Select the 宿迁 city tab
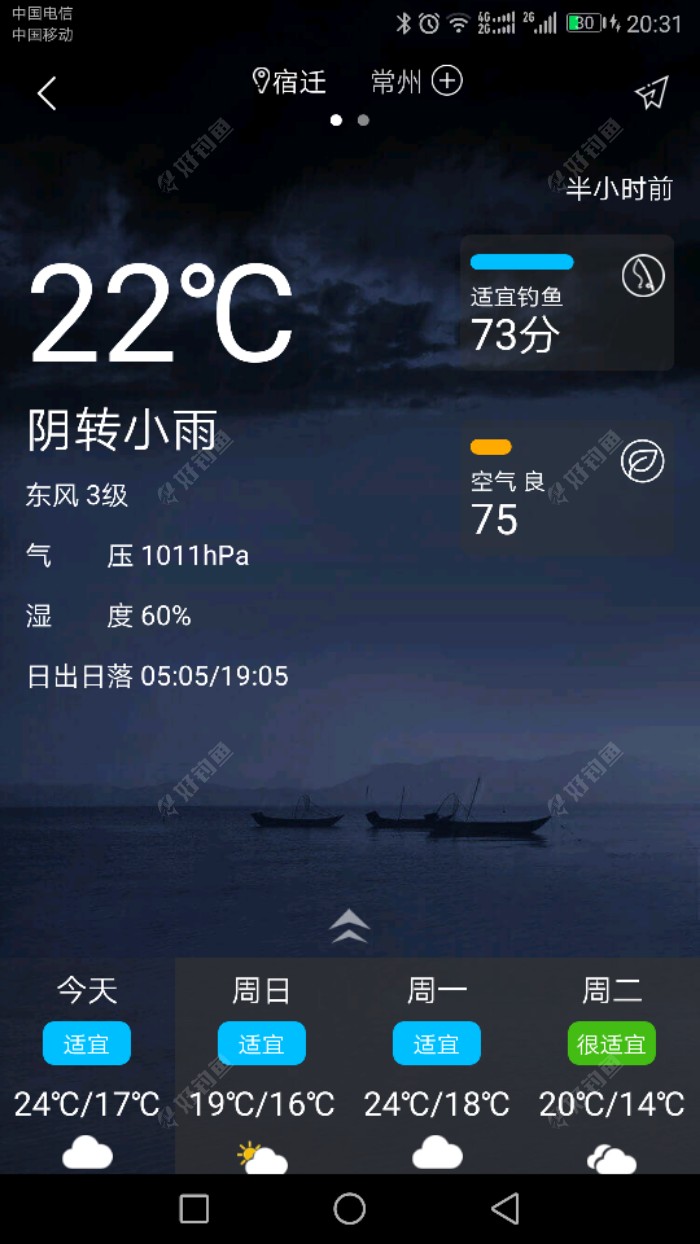 tap(290, 82)
